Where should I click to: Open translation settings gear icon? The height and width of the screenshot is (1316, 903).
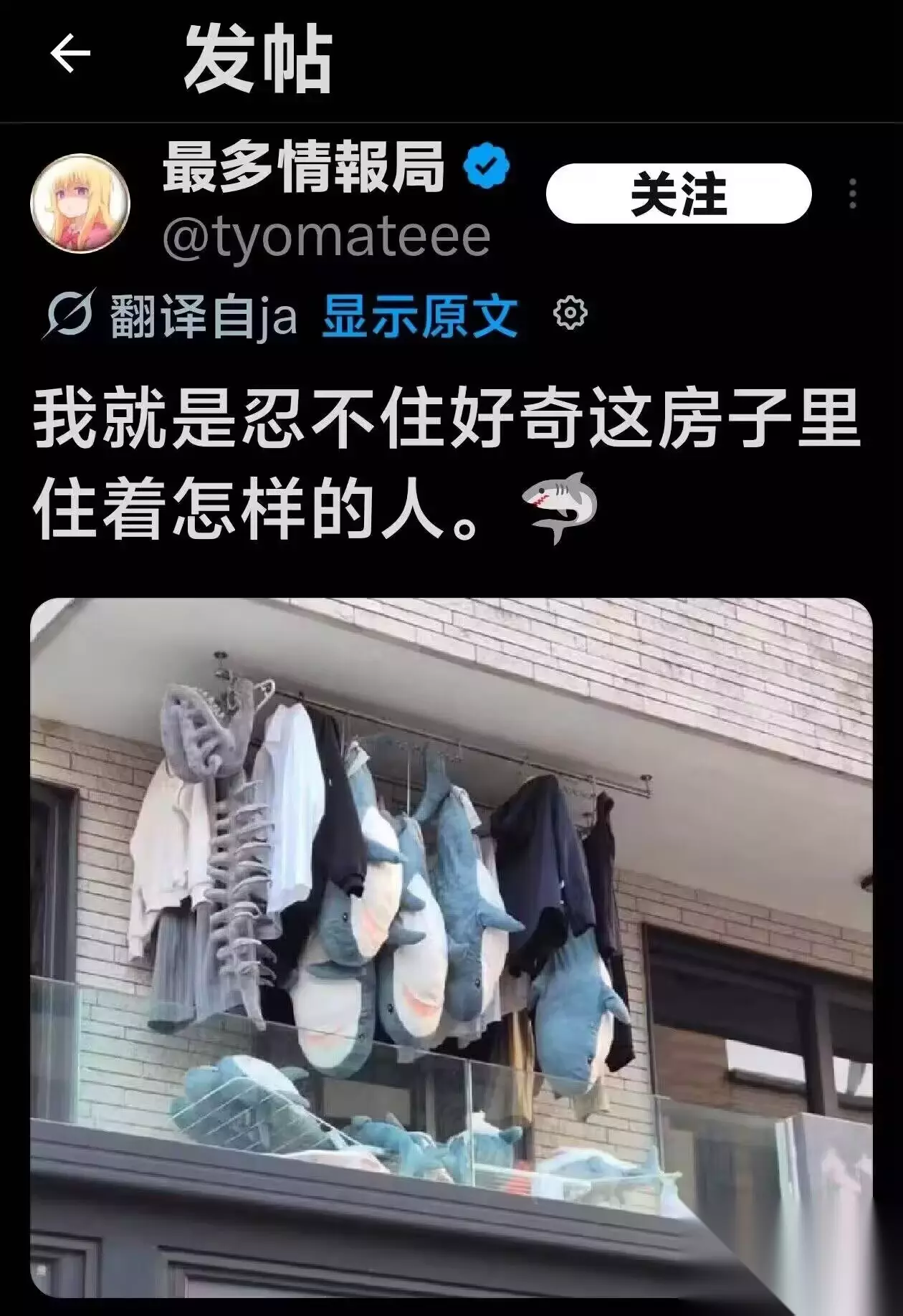[x=570, y=313]
